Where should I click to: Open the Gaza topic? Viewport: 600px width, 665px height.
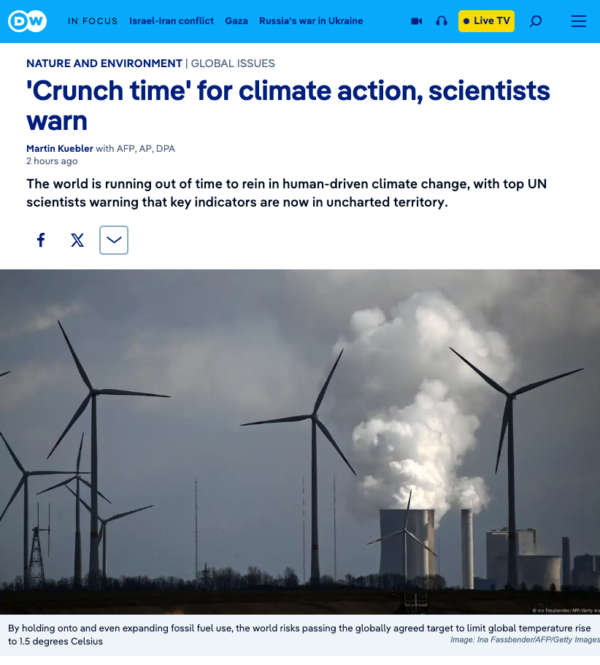tap(236, 21)
